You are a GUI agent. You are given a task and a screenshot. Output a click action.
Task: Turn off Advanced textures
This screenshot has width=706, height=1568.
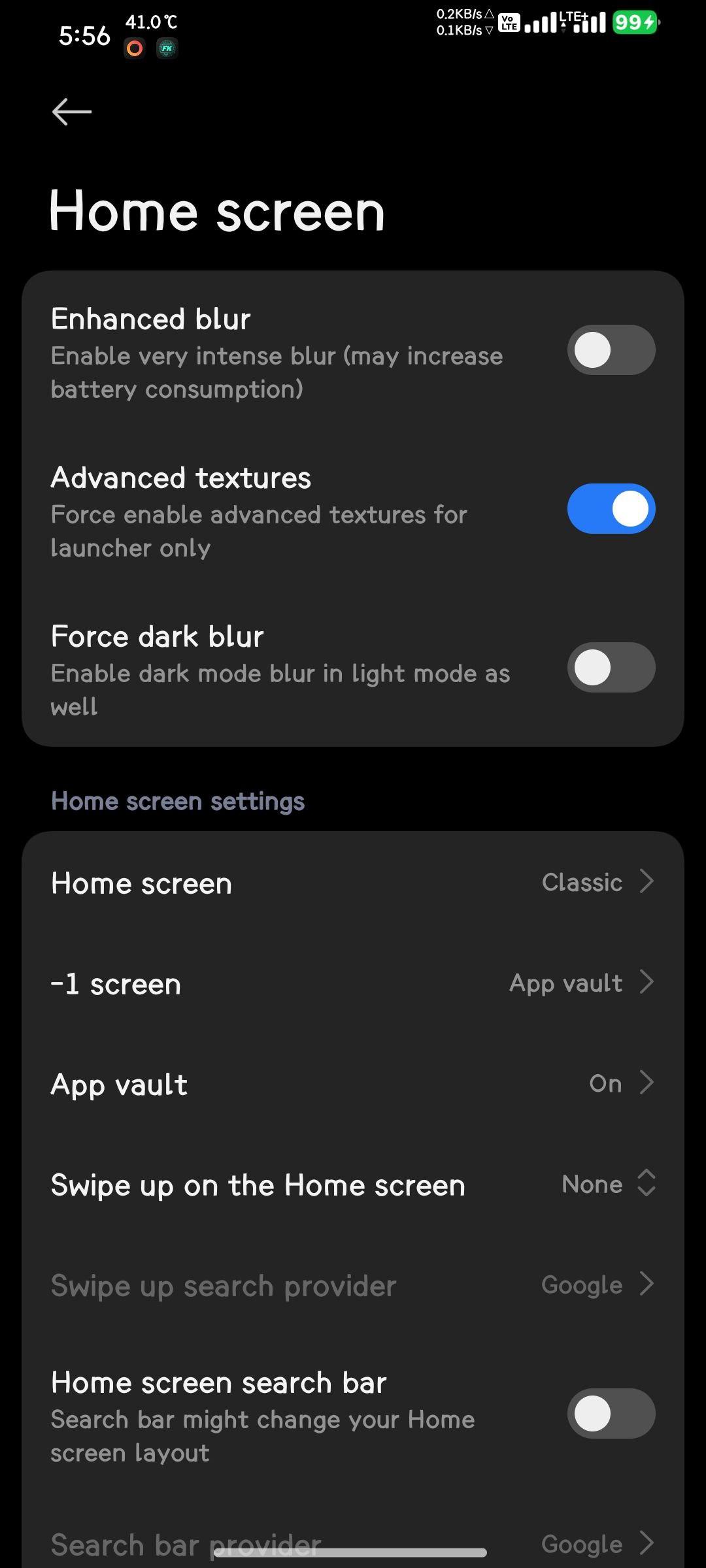click(611, 509)
